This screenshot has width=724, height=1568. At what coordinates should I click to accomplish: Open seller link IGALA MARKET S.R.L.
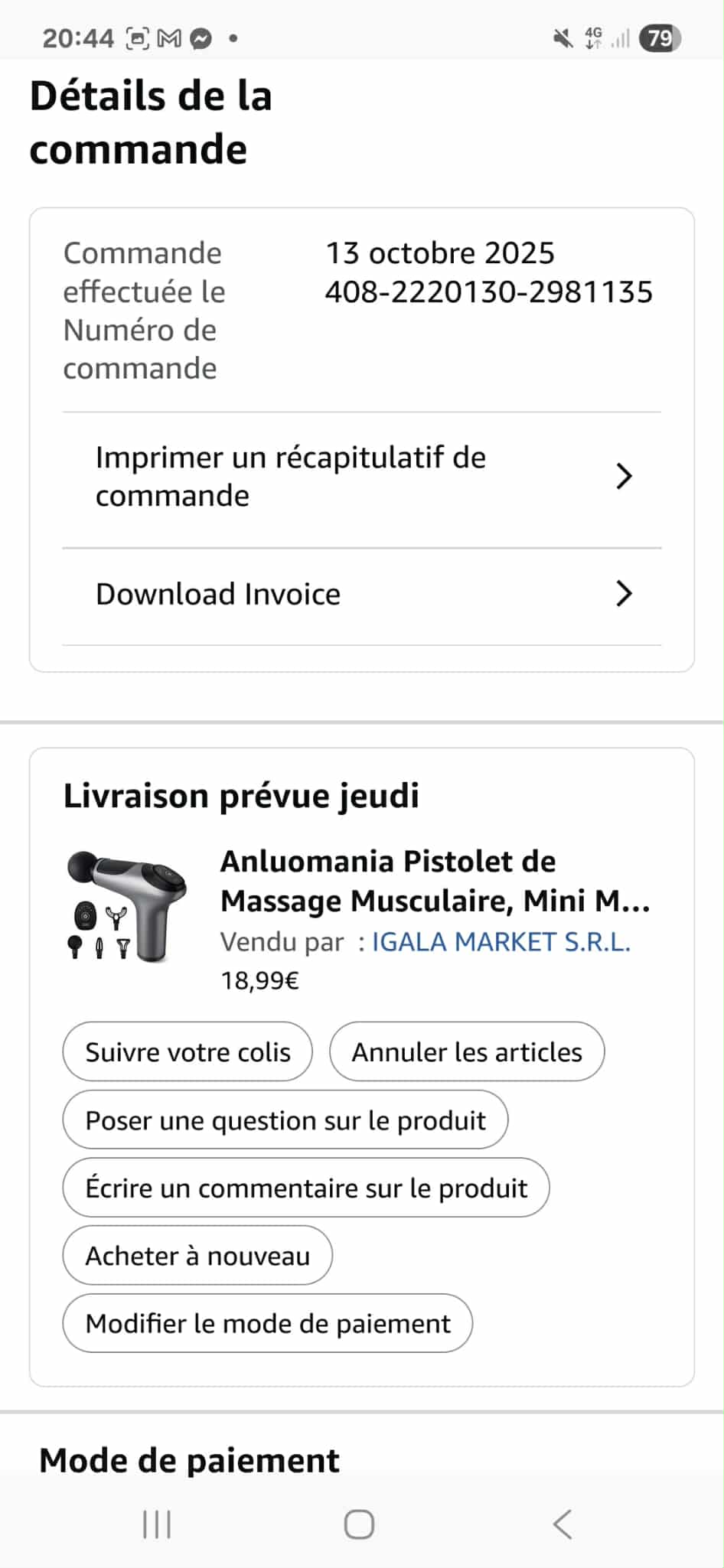coord(501,942)
